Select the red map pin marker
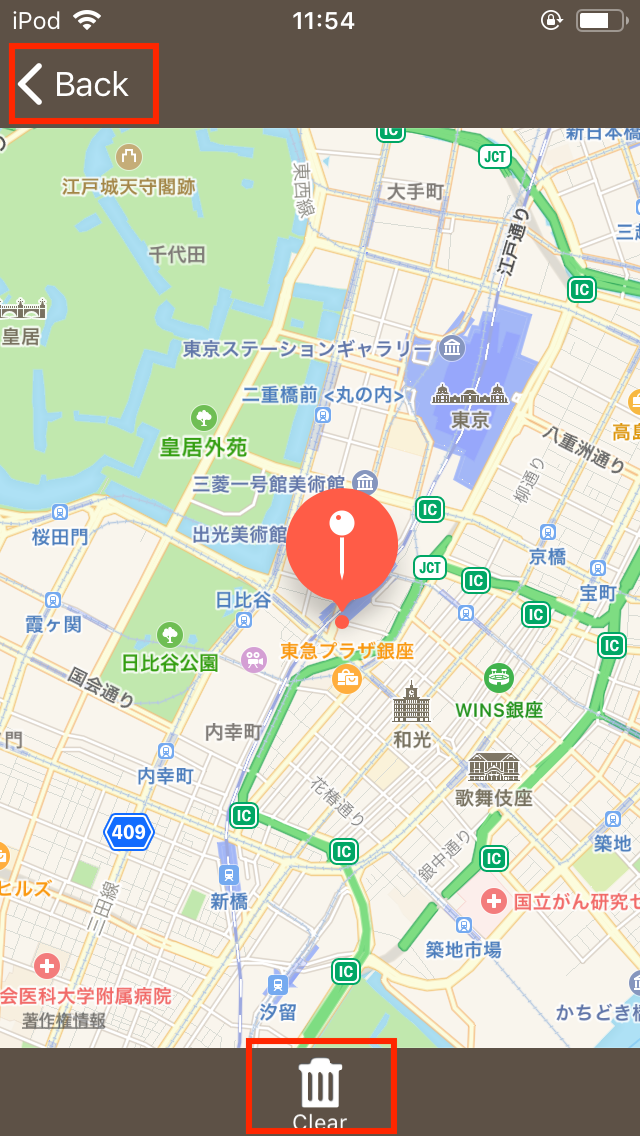 tap(342, 547)
